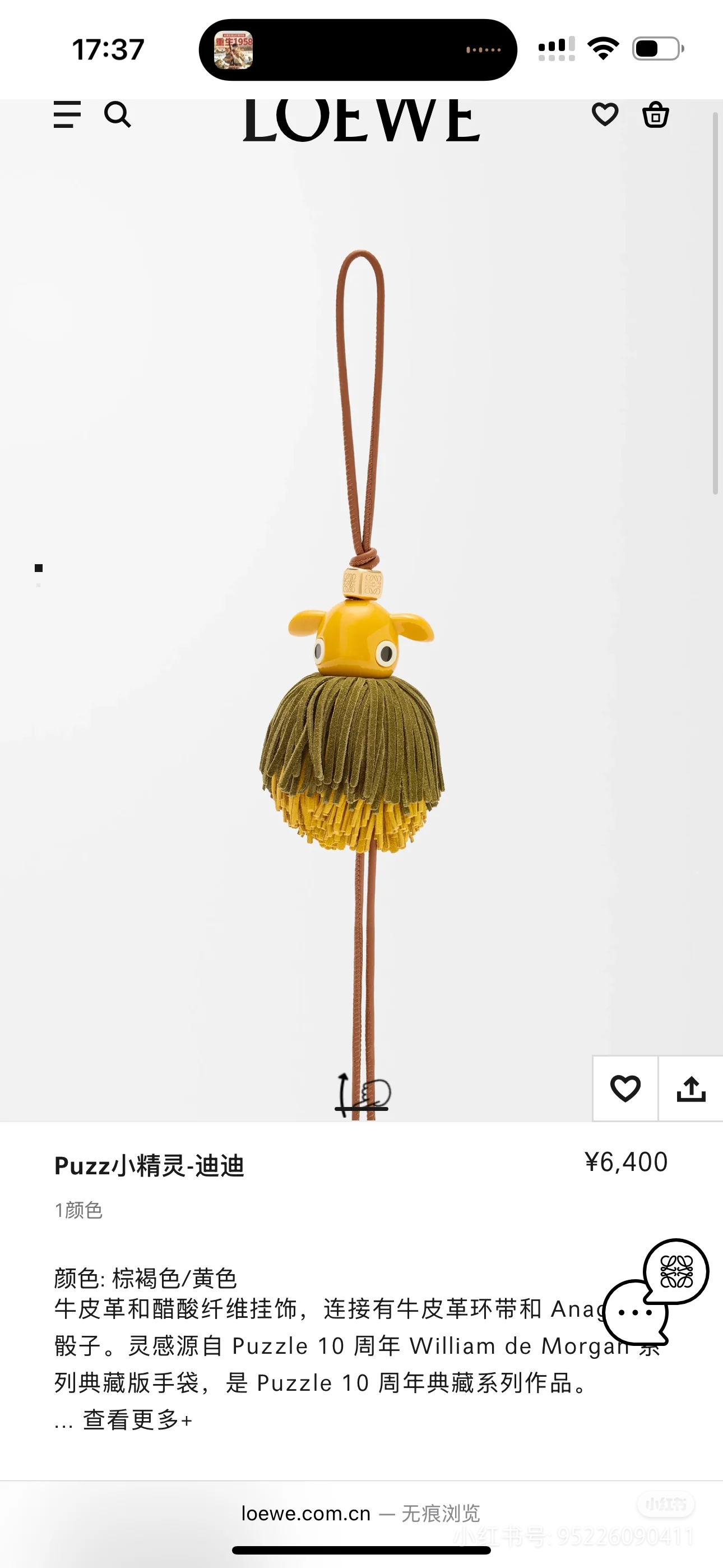The height and width of the screenshot is (1568, 723).
Task: Tap the LOEWE logo to go home
Action: point(361,121)
